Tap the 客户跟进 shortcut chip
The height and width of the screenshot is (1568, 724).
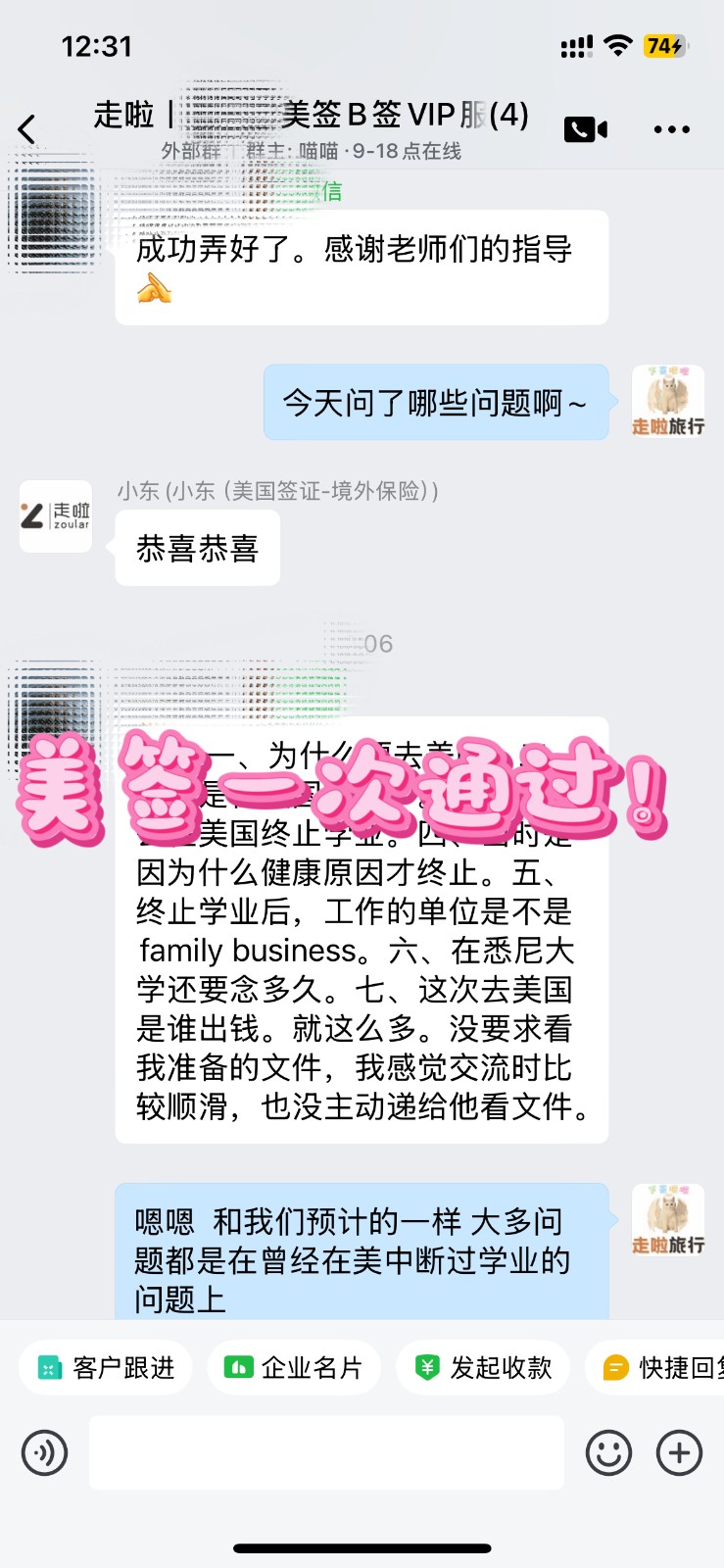pyautogui.click(x=106, y=1367)
